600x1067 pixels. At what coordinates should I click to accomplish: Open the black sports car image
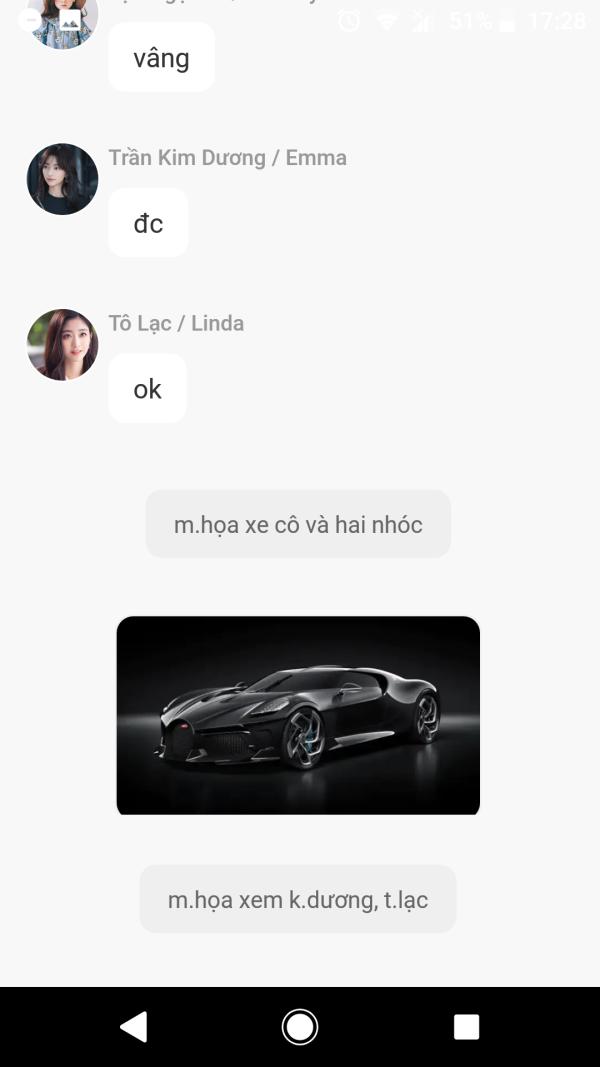298,715
